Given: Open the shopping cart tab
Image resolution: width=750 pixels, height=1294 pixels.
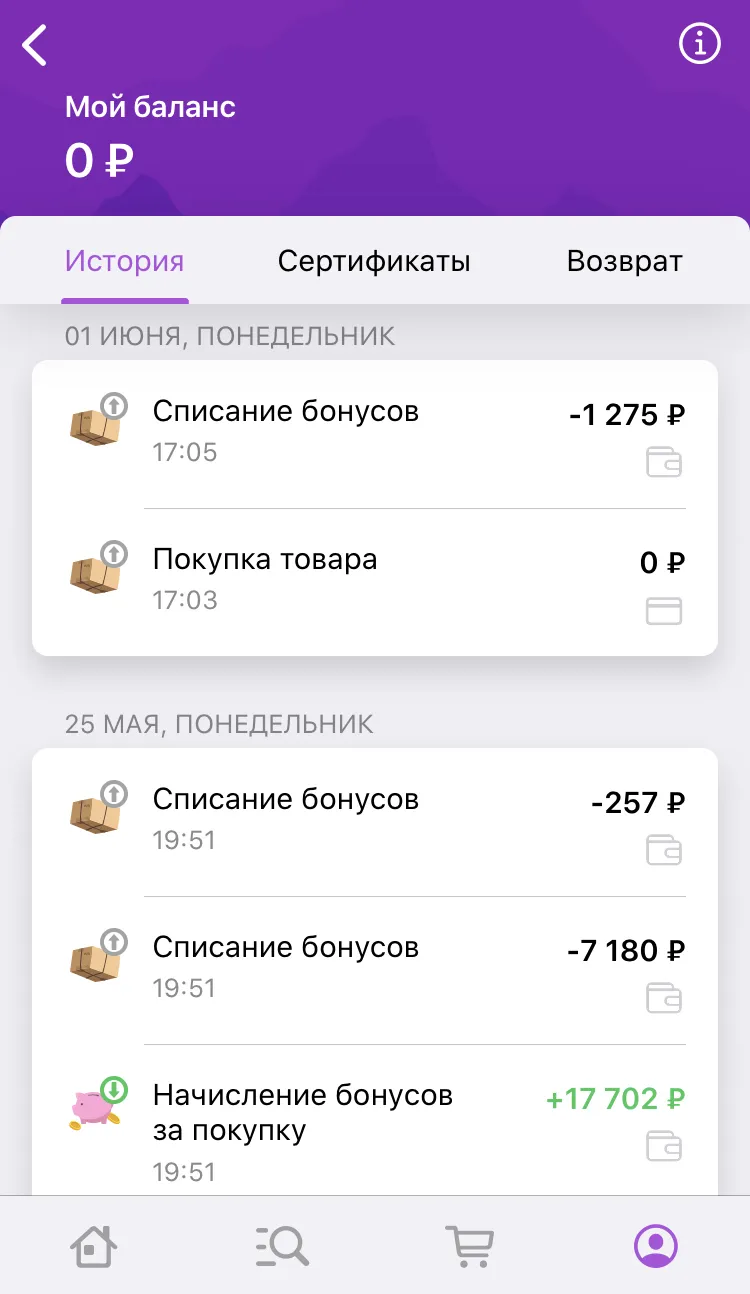Looking at the screenshot, I should pos(469,1246).
